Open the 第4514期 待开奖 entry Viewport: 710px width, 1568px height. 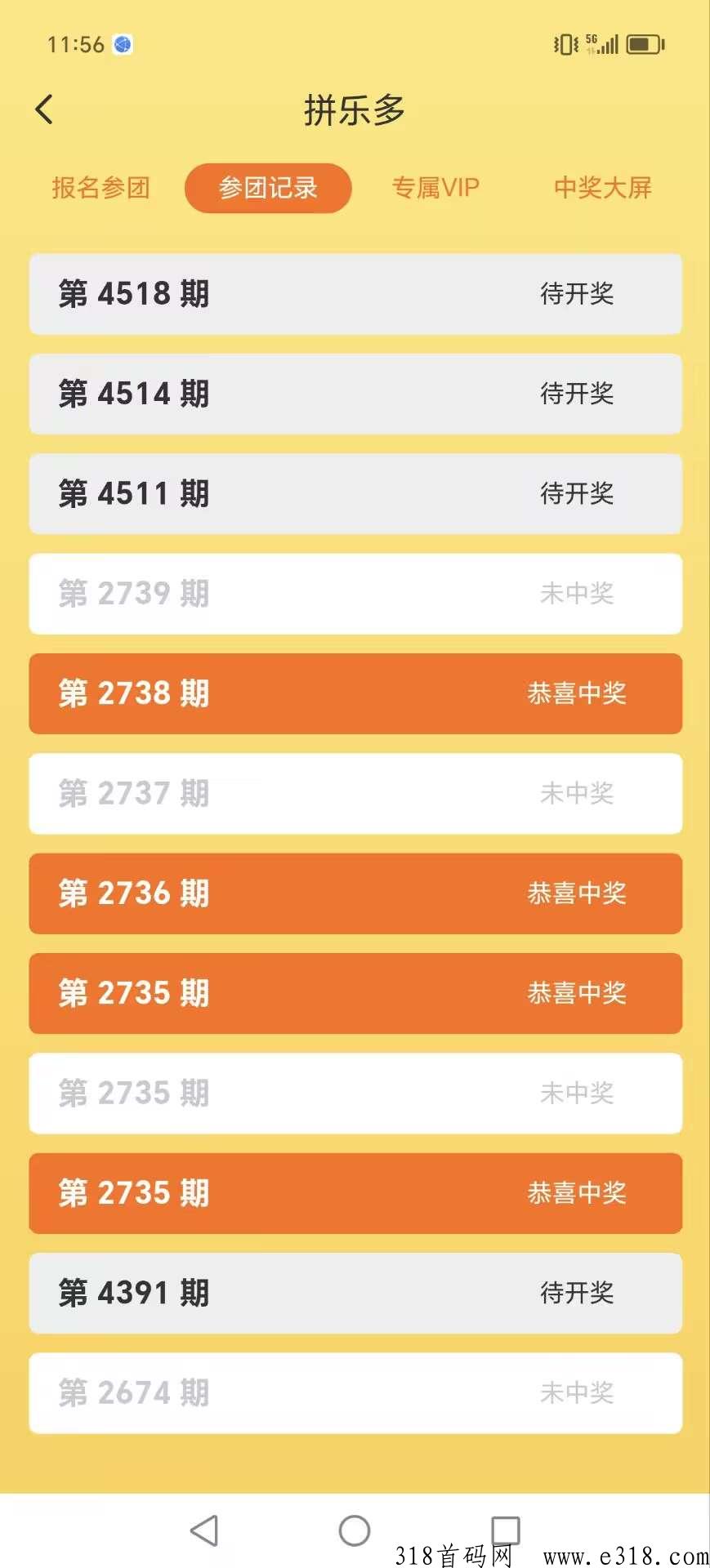coord(355,394)
